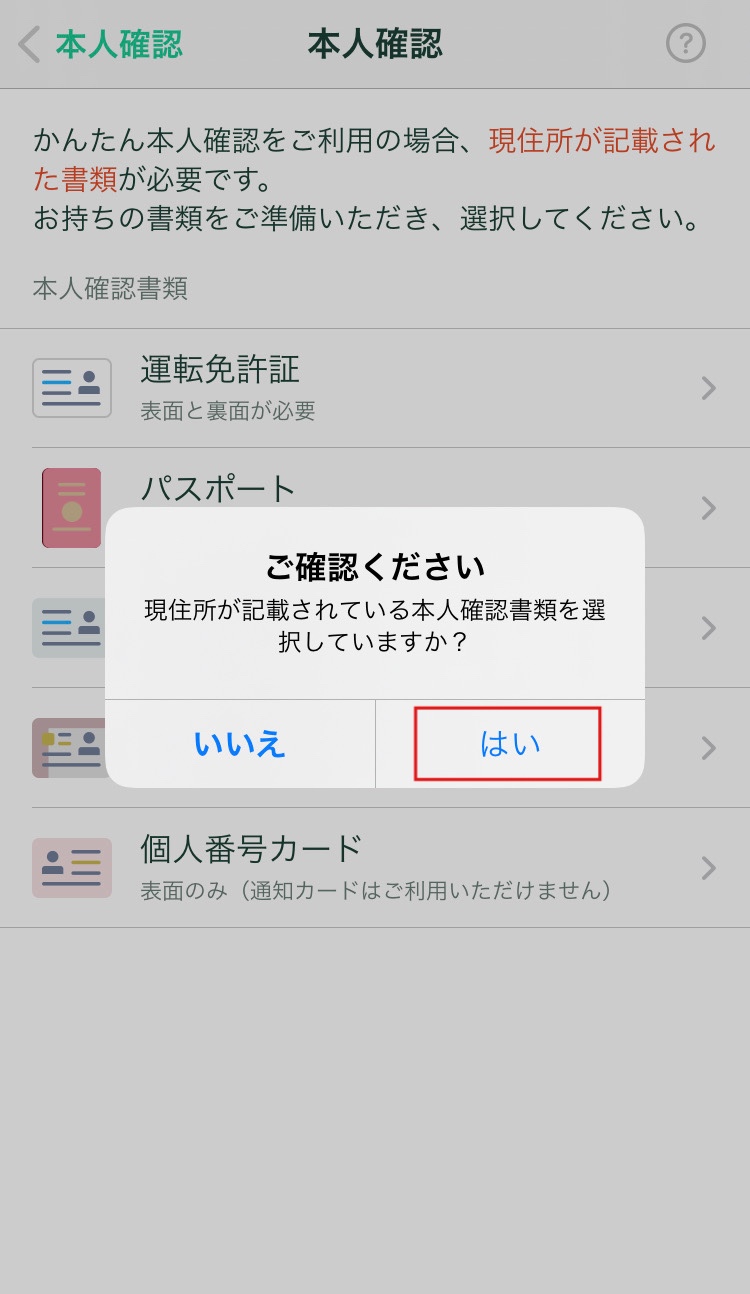This screenshot has height=1294, width=750.
Task: Select パスポート as the document
Action: pos(375,508)
